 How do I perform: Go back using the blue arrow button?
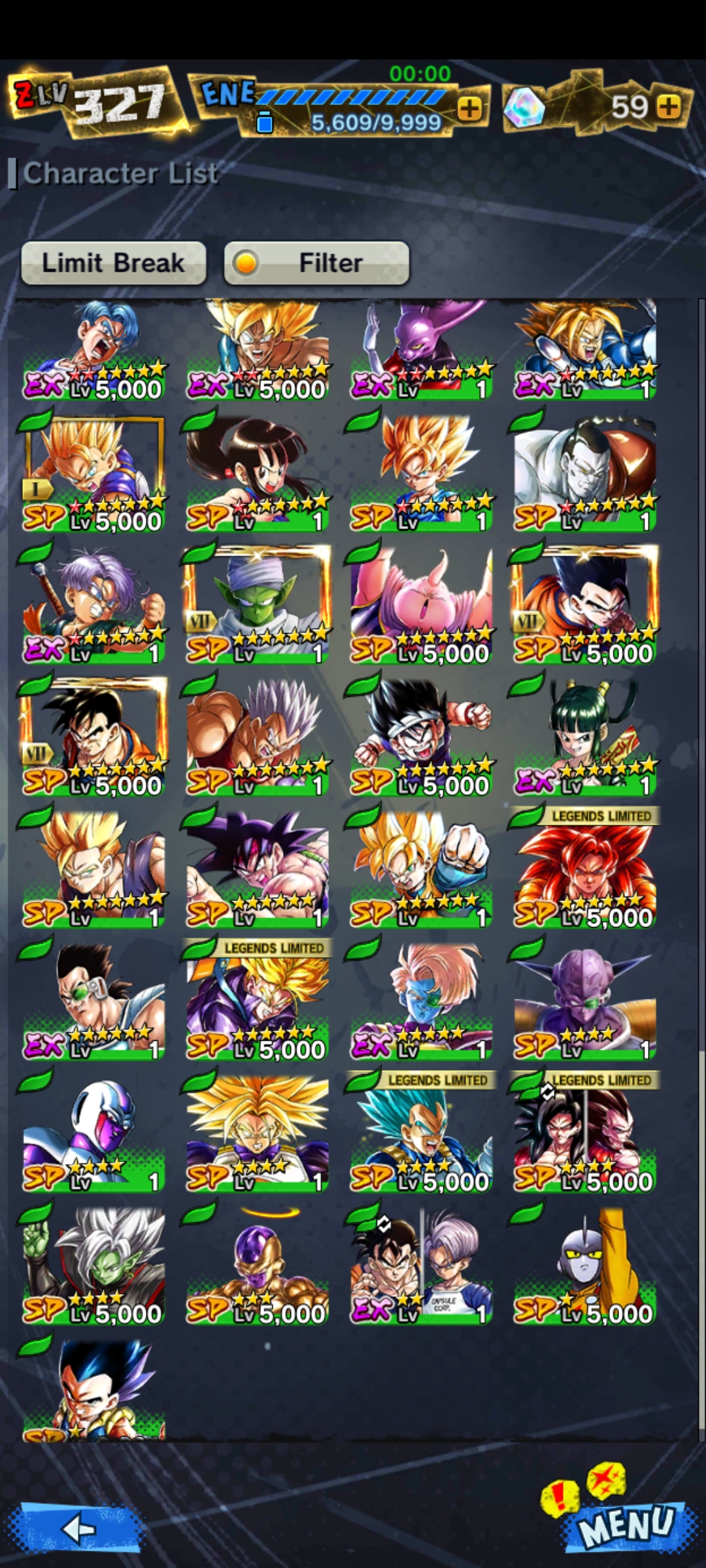pyautogui.click(x=80, y=1528)
